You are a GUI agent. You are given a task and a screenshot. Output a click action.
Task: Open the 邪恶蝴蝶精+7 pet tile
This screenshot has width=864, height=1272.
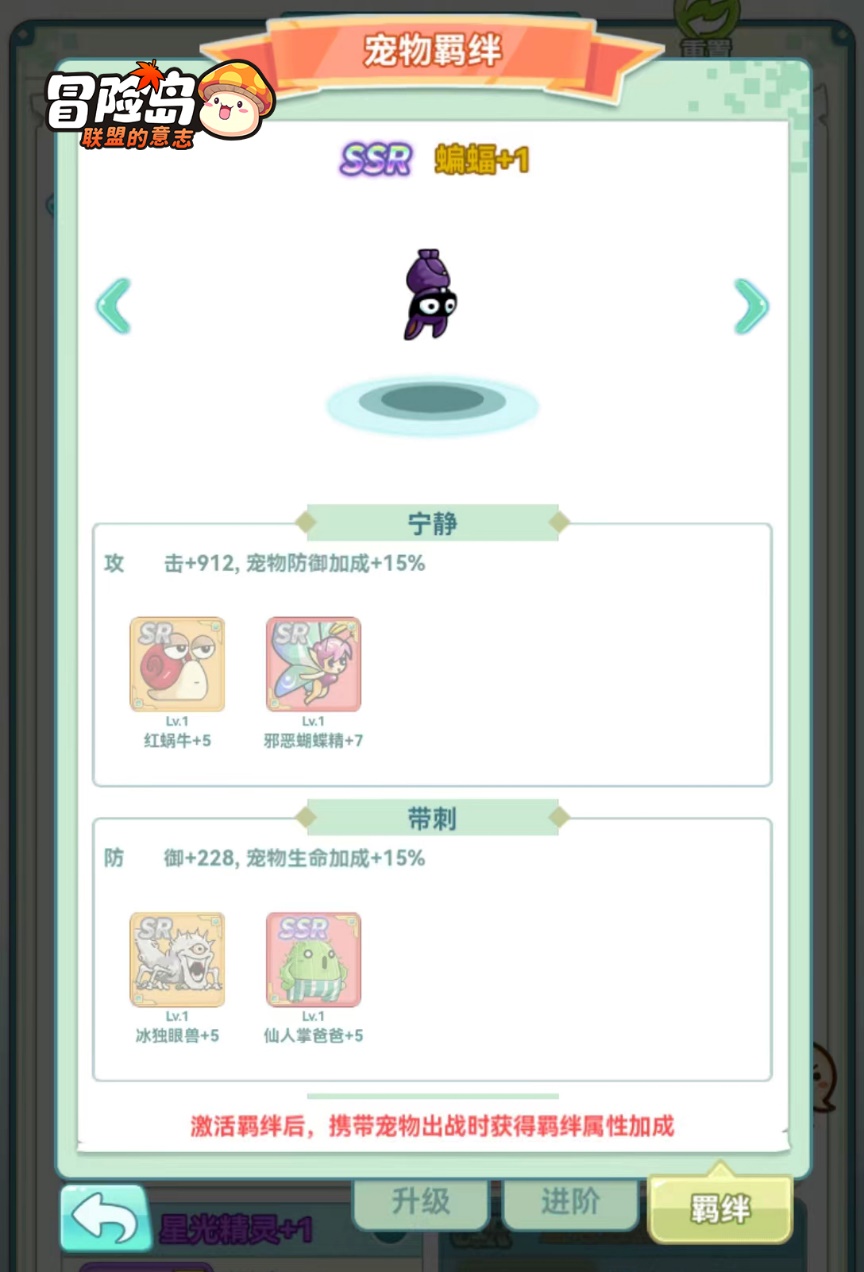coord(313,664)
